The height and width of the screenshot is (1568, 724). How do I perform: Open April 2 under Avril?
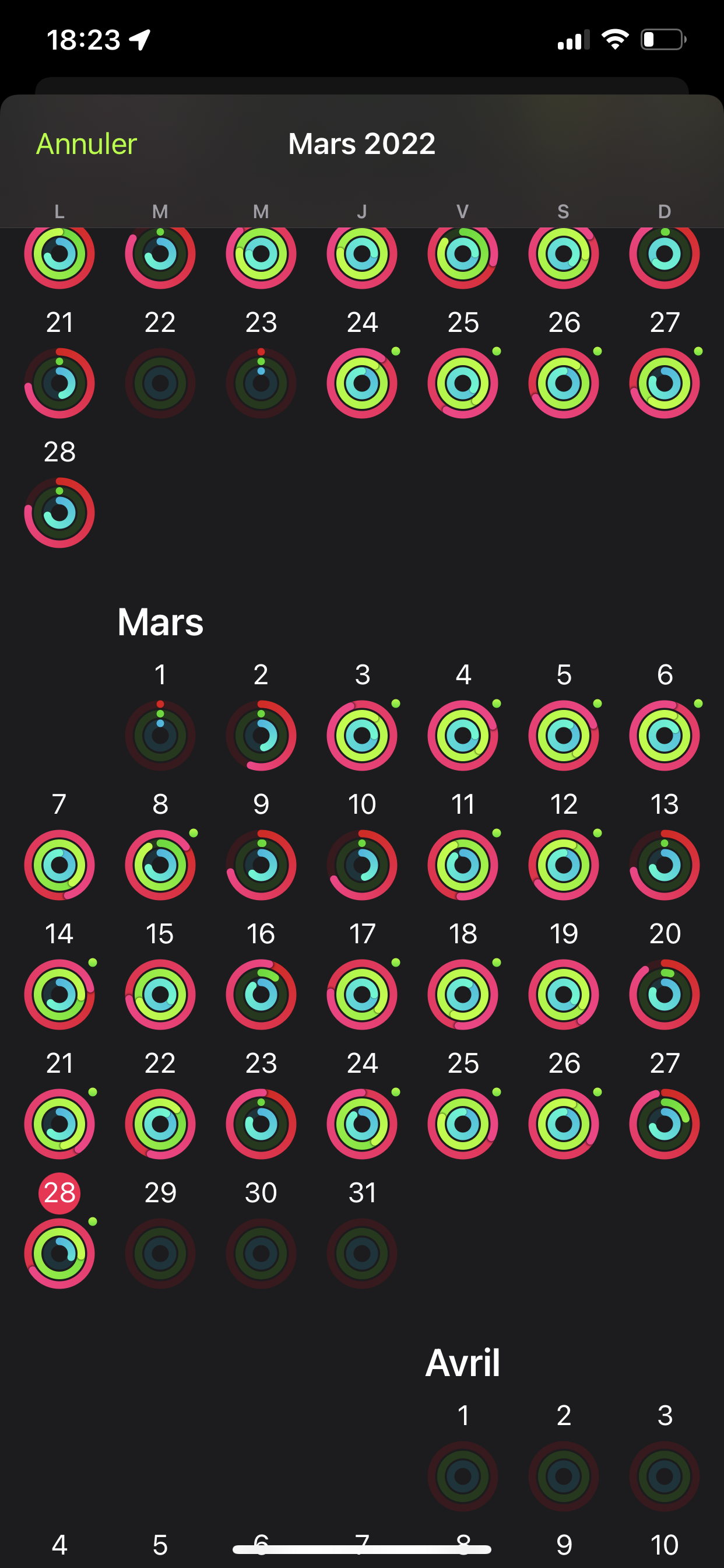[564, 1475]
